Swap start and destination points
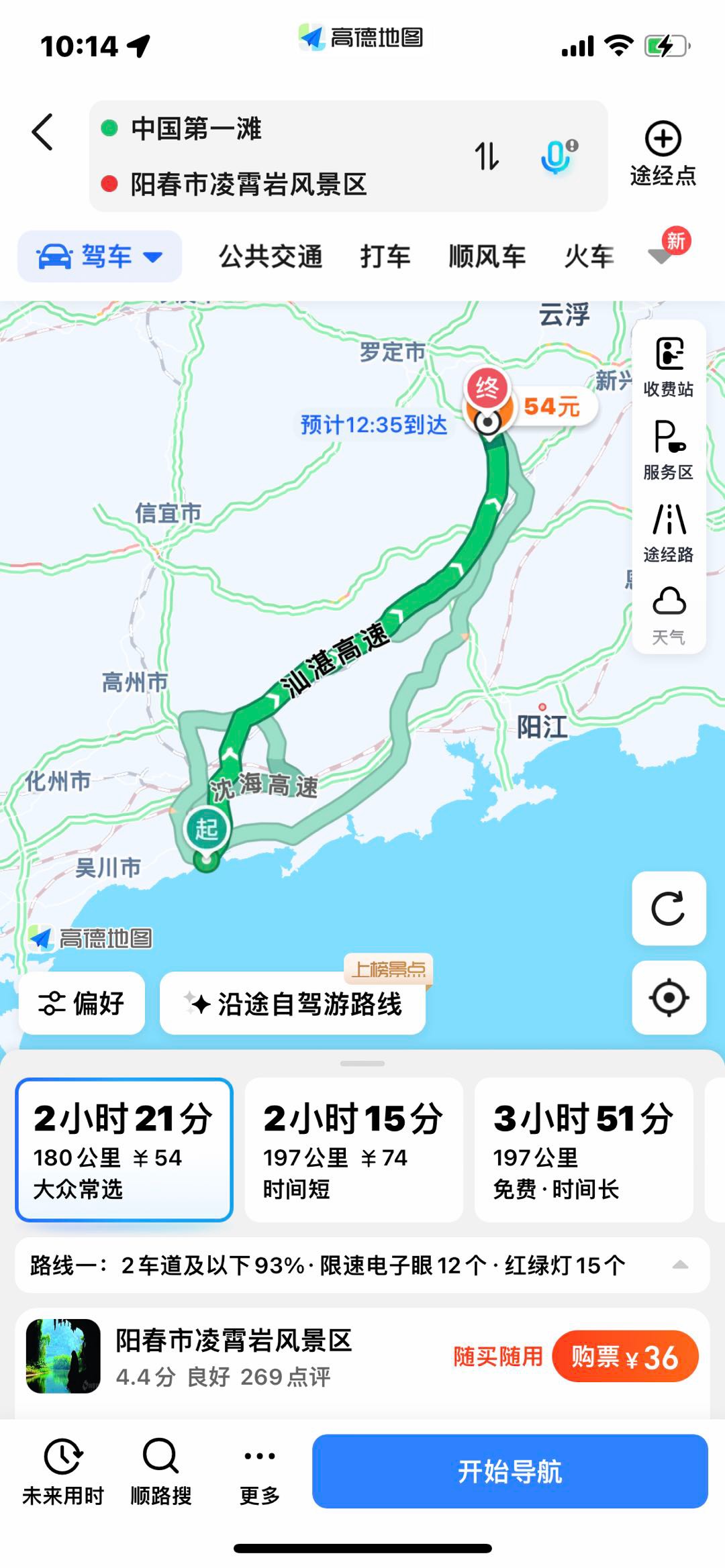This screenshot has width=725, height=1568. (487, 156)
